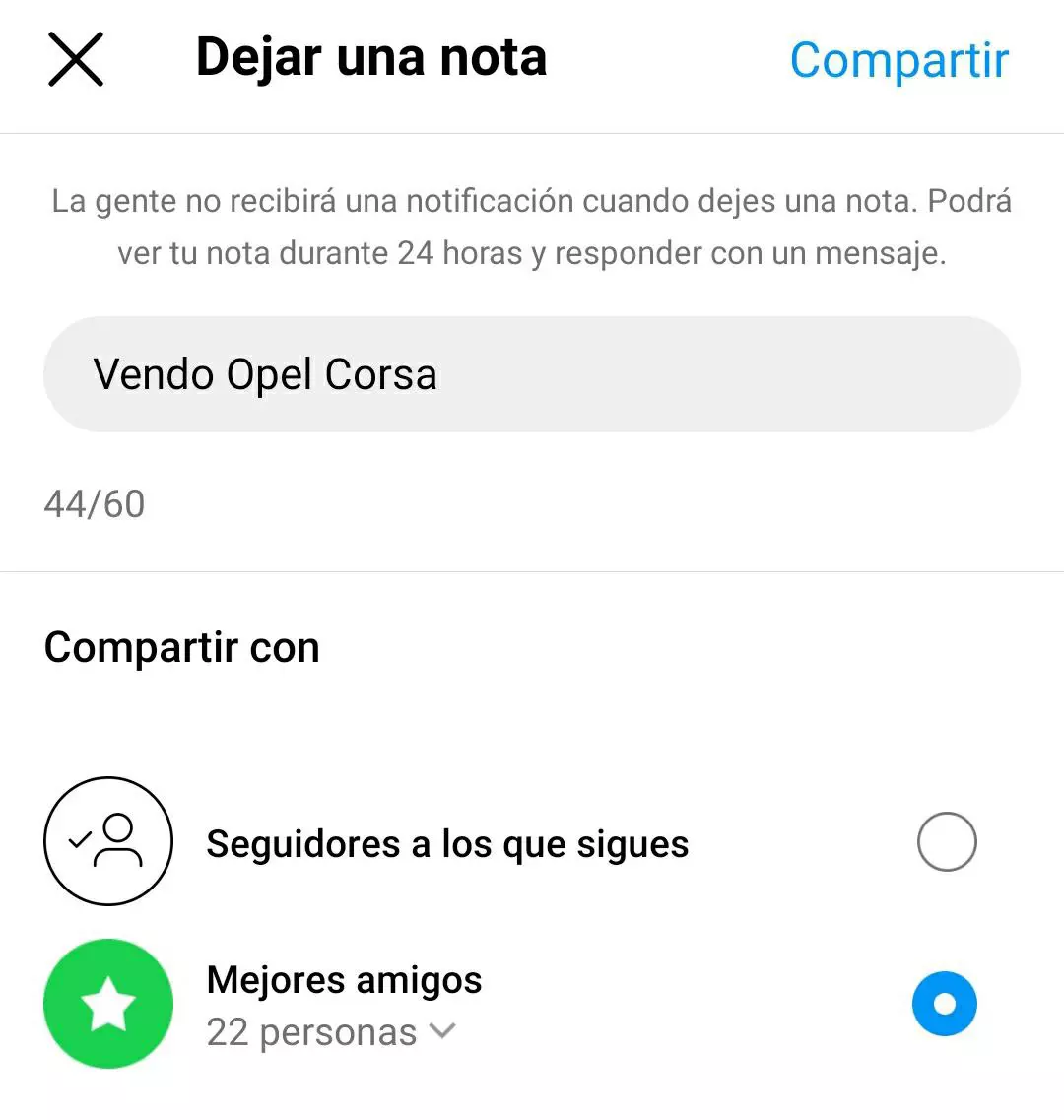The width and height of the screenshot is (1064, 1120).
Task: Tap Compartir to post the note
Action: (x=898, y=60)
